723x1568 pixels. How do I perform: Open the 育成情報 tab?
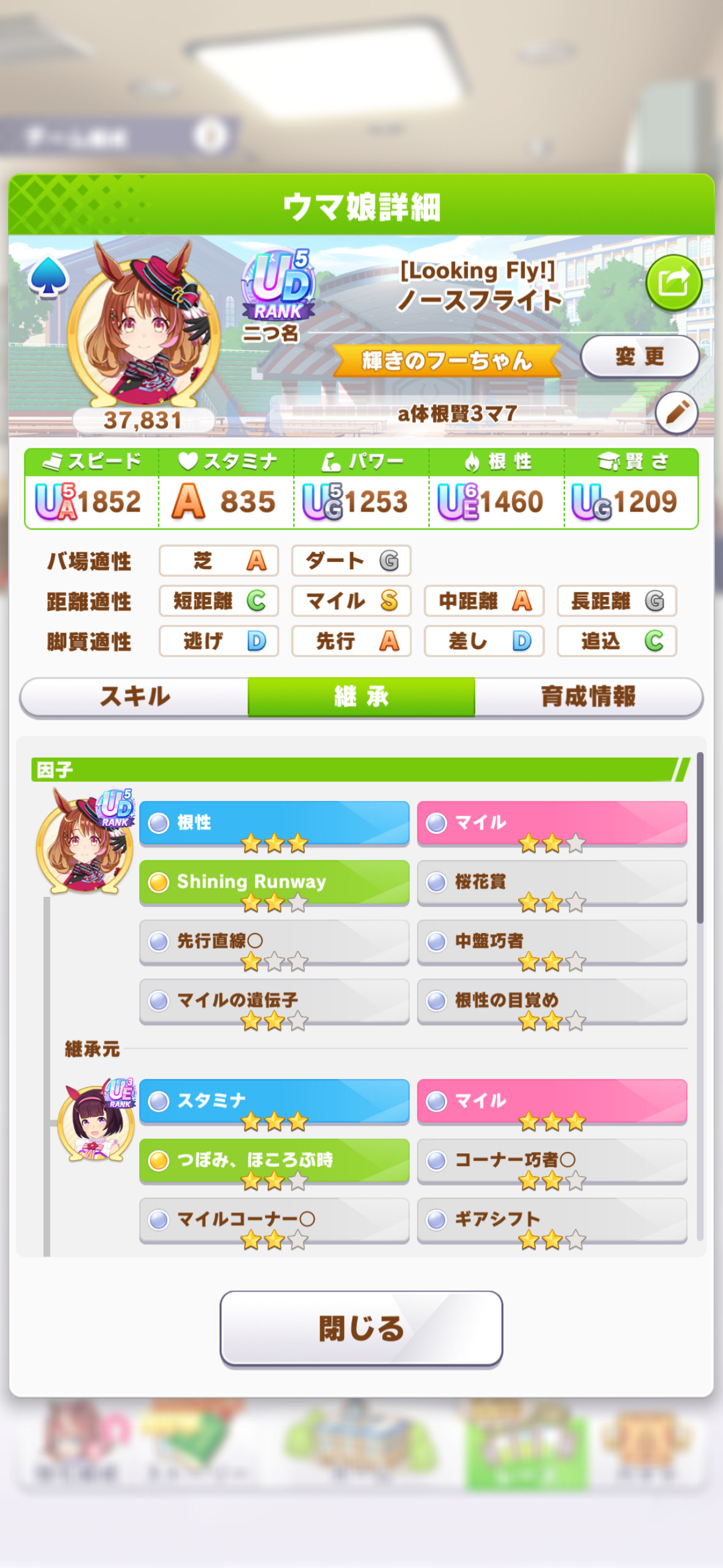coord(588,697)
